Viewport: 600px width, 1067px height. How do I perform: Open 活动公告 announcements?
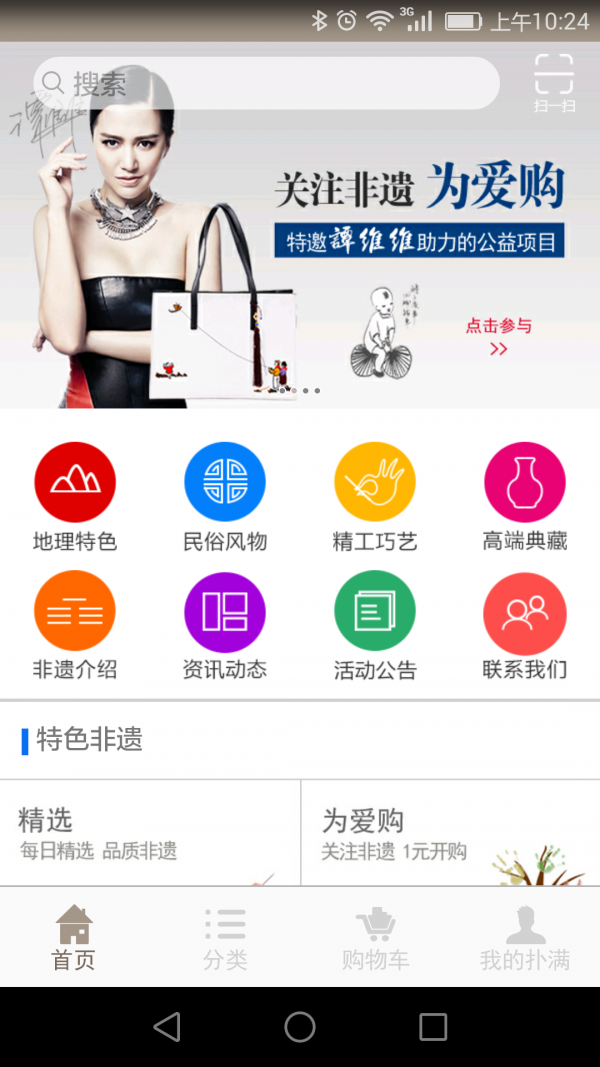tap(375, 626)
